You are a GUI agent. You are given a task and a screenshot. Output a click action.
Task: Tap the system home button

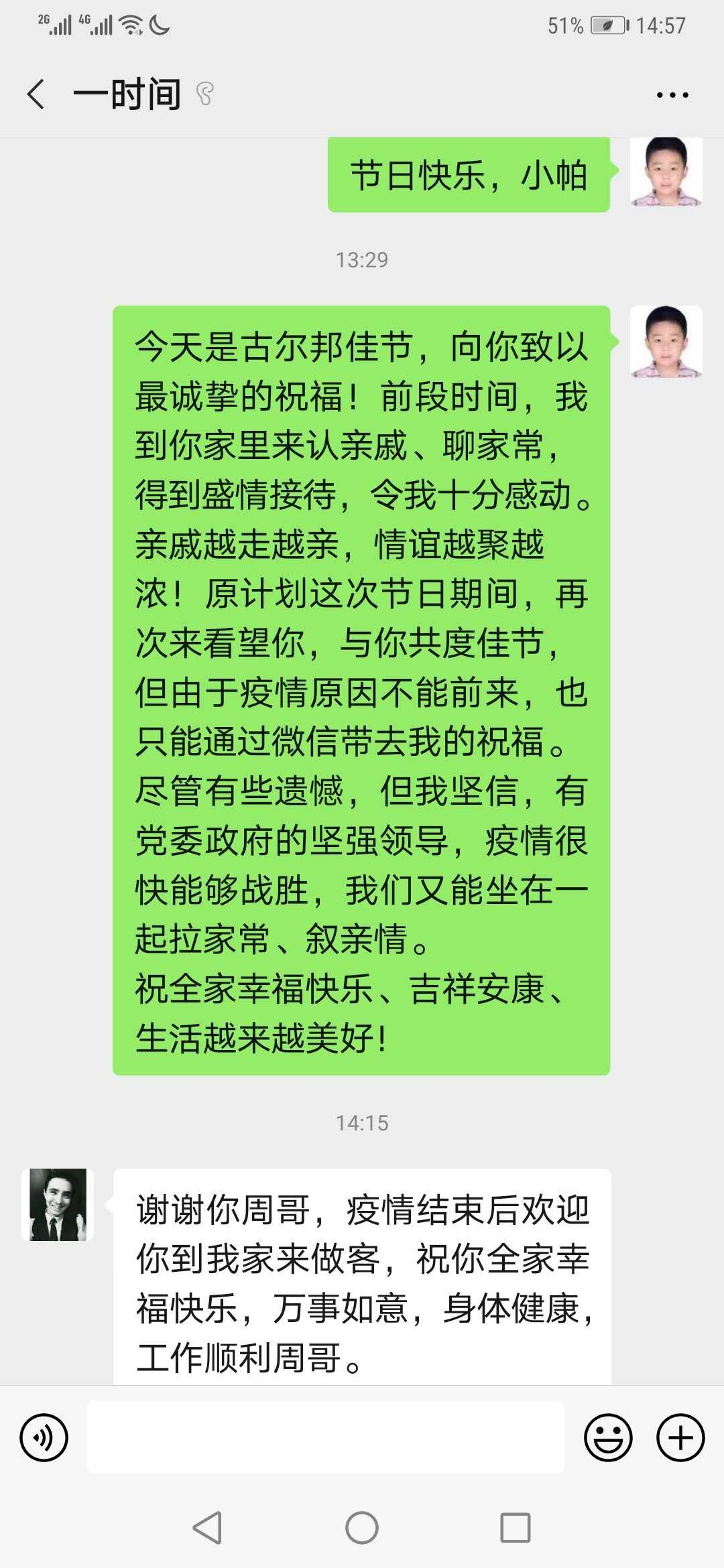point(362,1528)
